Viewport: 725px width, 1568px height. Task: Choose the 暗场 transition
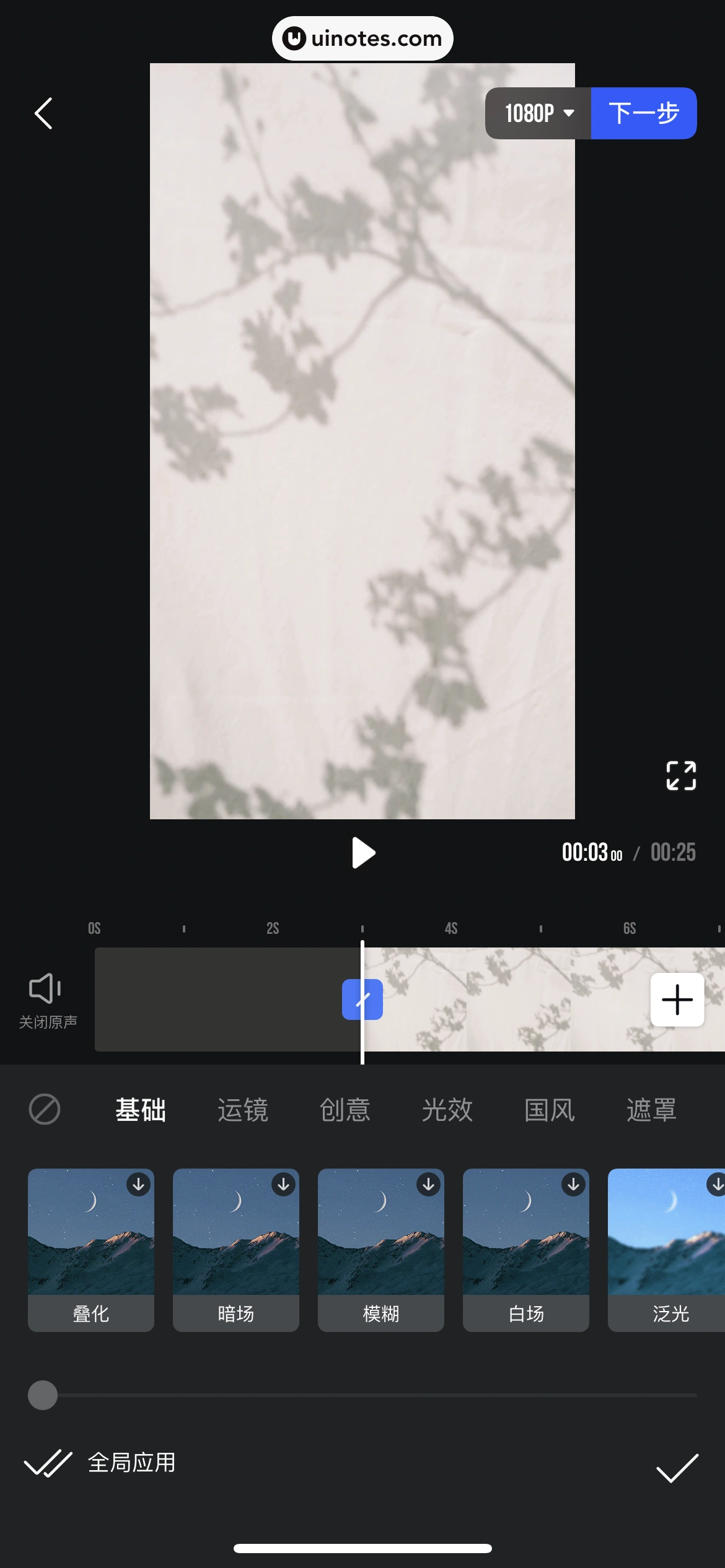236,1250
